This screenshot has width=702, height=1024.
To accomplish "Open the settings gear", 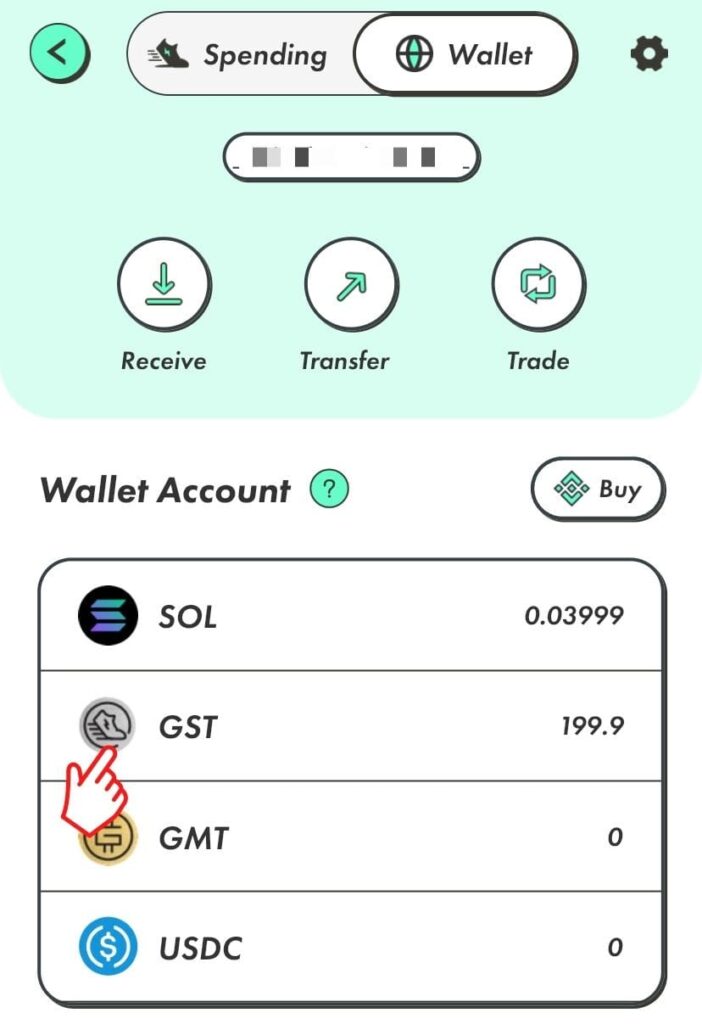I will coord(648,54).
